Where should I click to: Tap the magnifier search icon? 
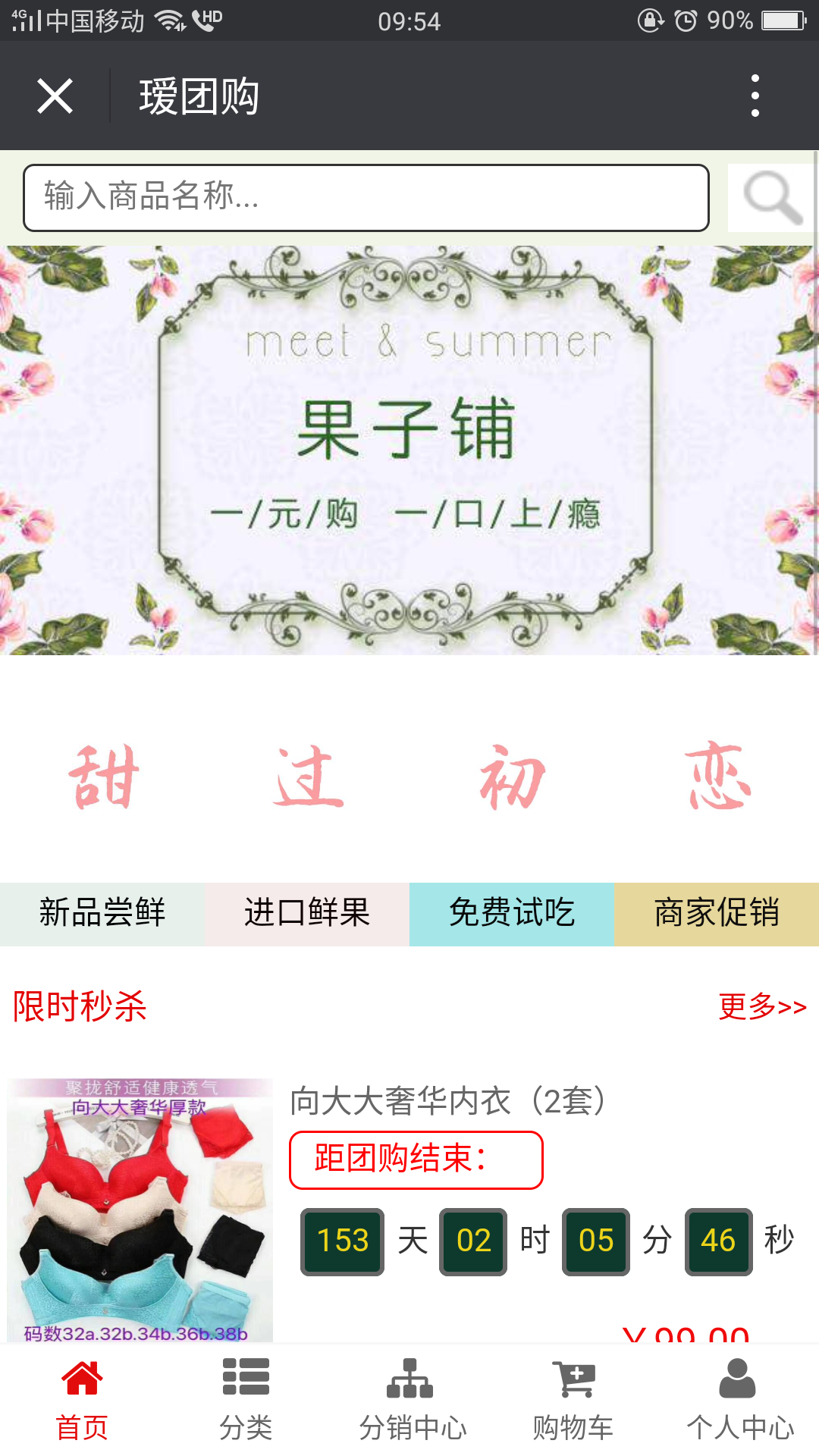(772, 198)
